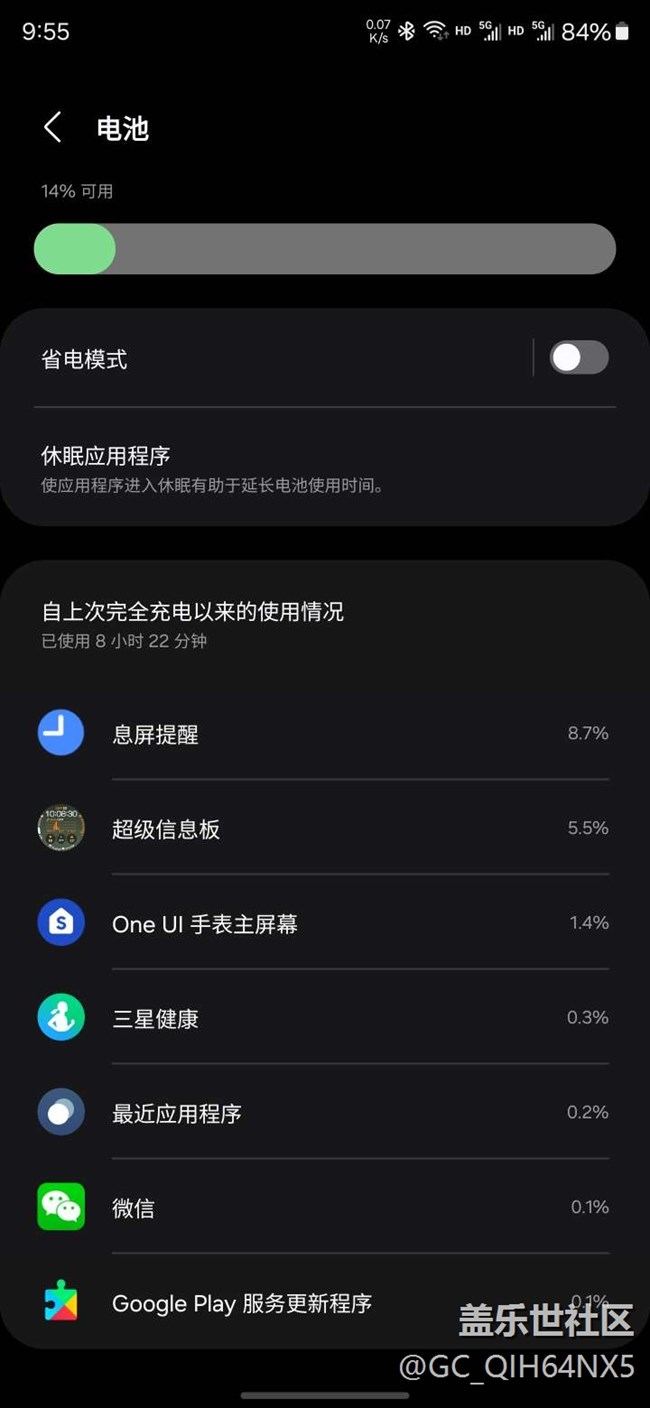
Task: Open 超级信息板 battery usage details
Action: click(x=325, y=827)
